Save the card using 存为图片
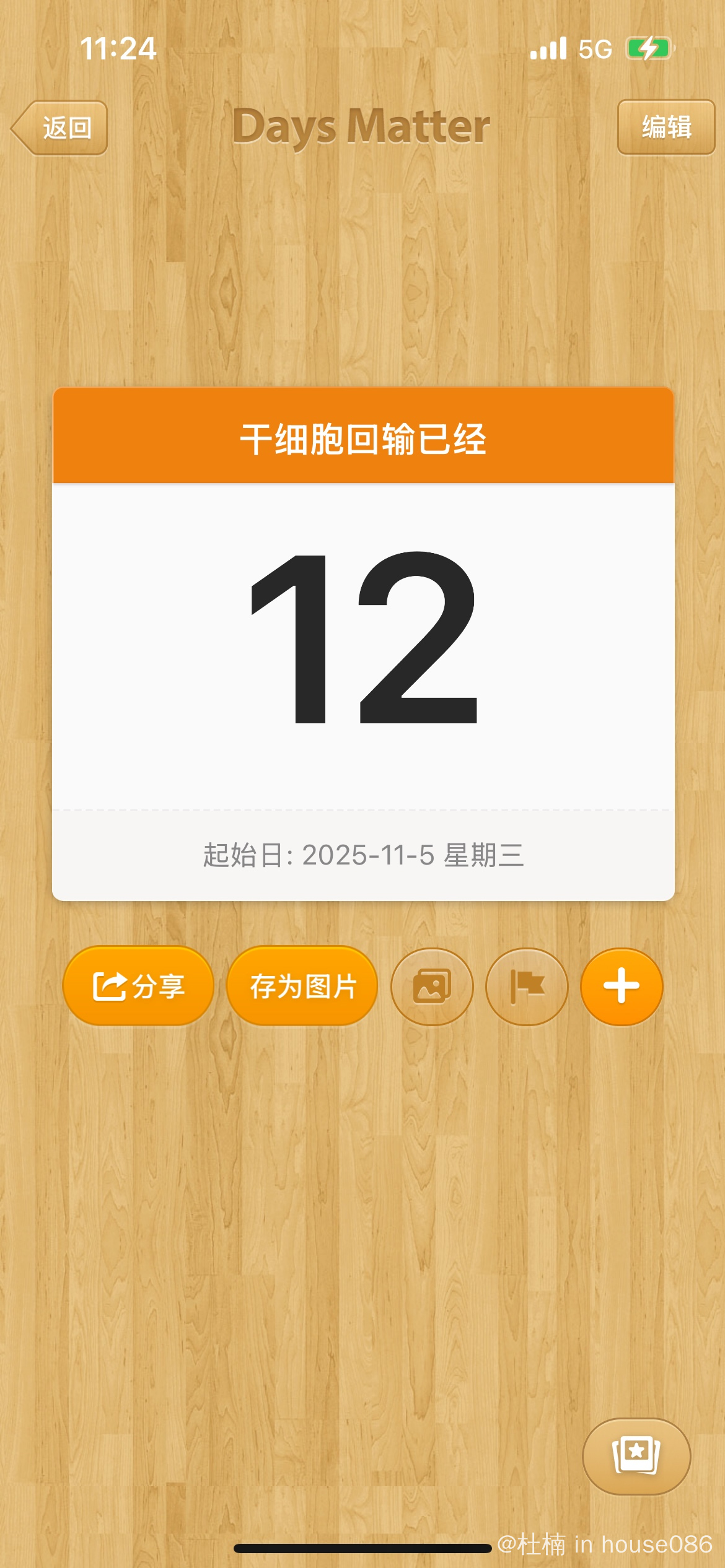725x1568 pixels. (302, 986)
